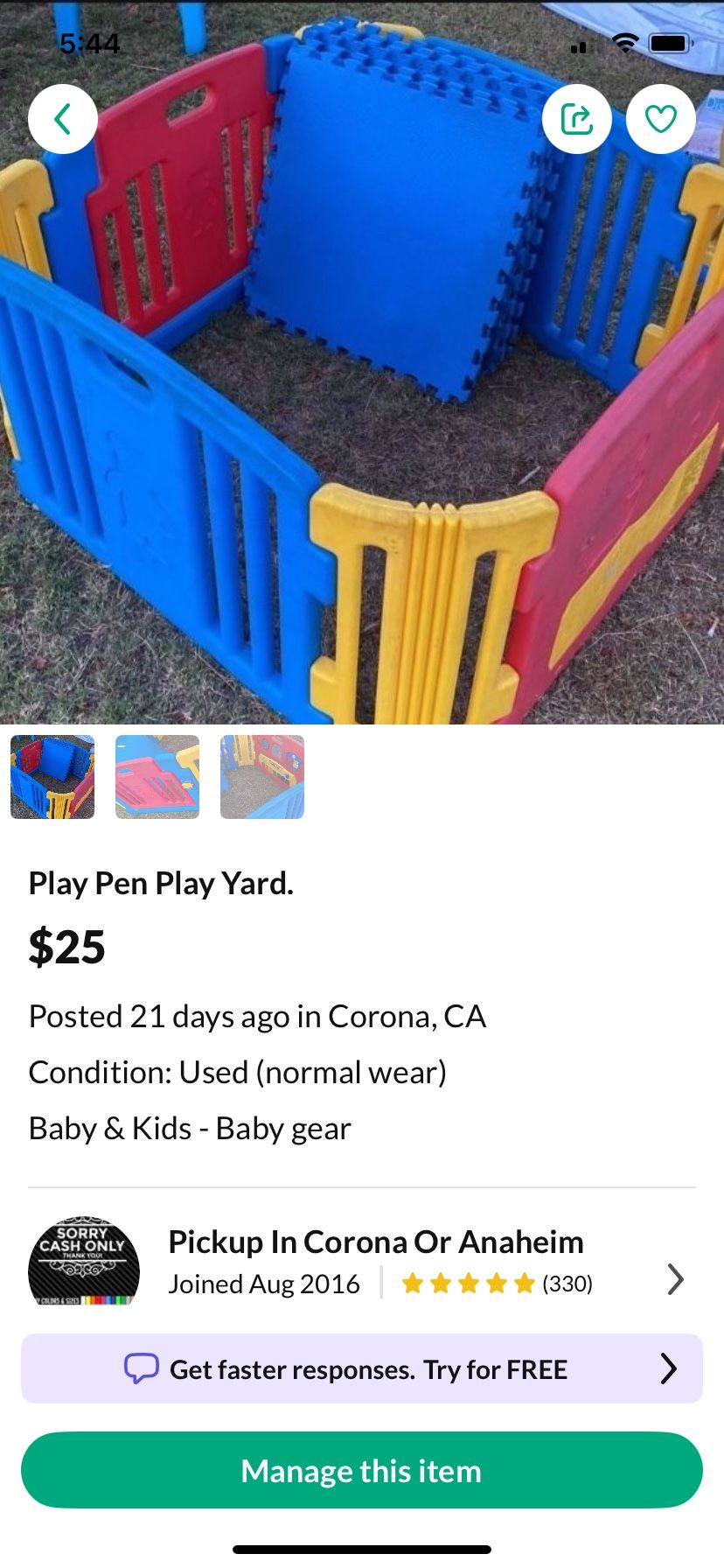Screen dimensions: 724x1568
Task: Share this play pen listing
Action: (x=576, y=119)
